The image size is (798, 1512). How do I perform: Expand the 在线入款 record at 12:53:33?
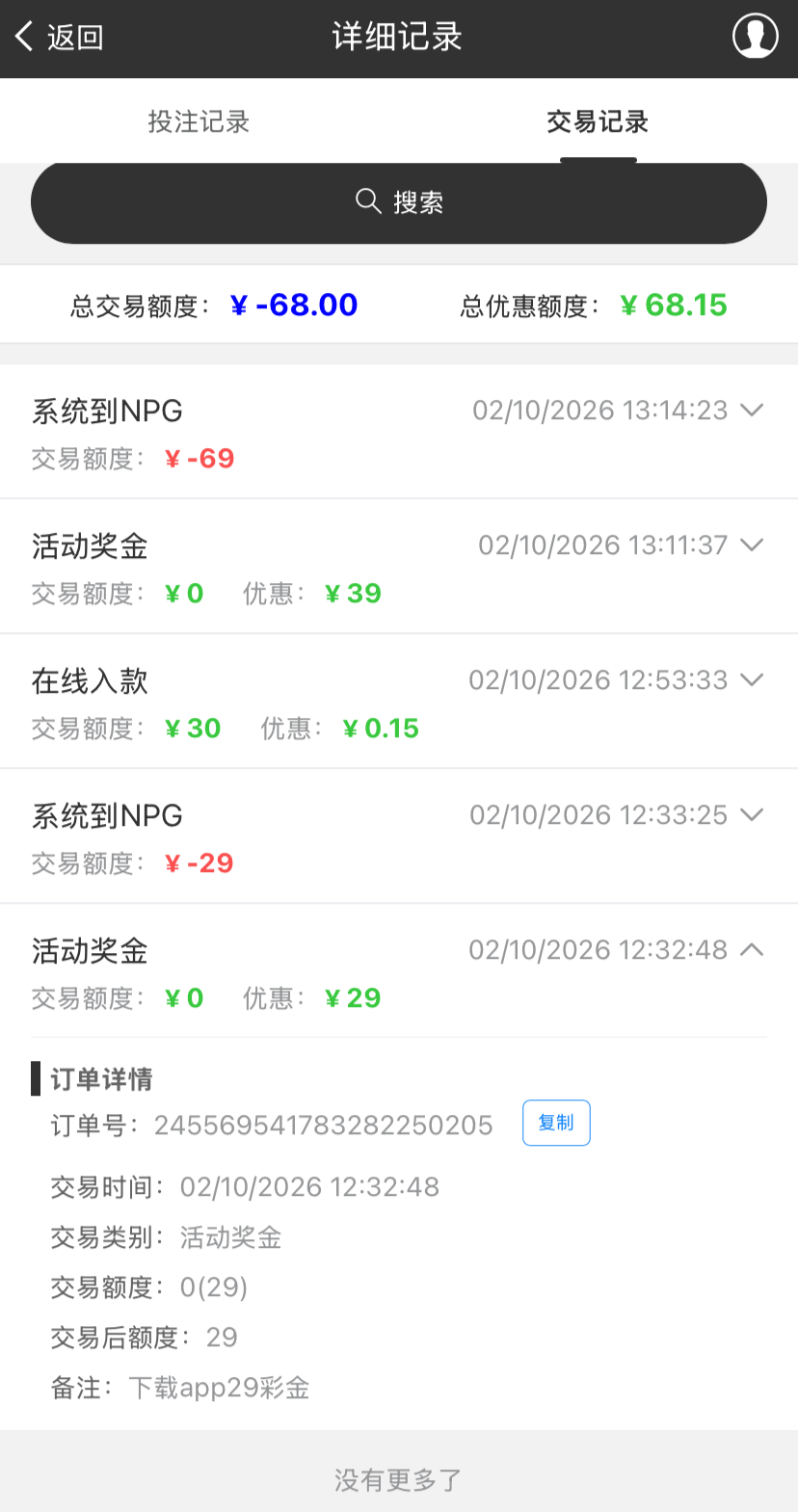tap(752, 680)
